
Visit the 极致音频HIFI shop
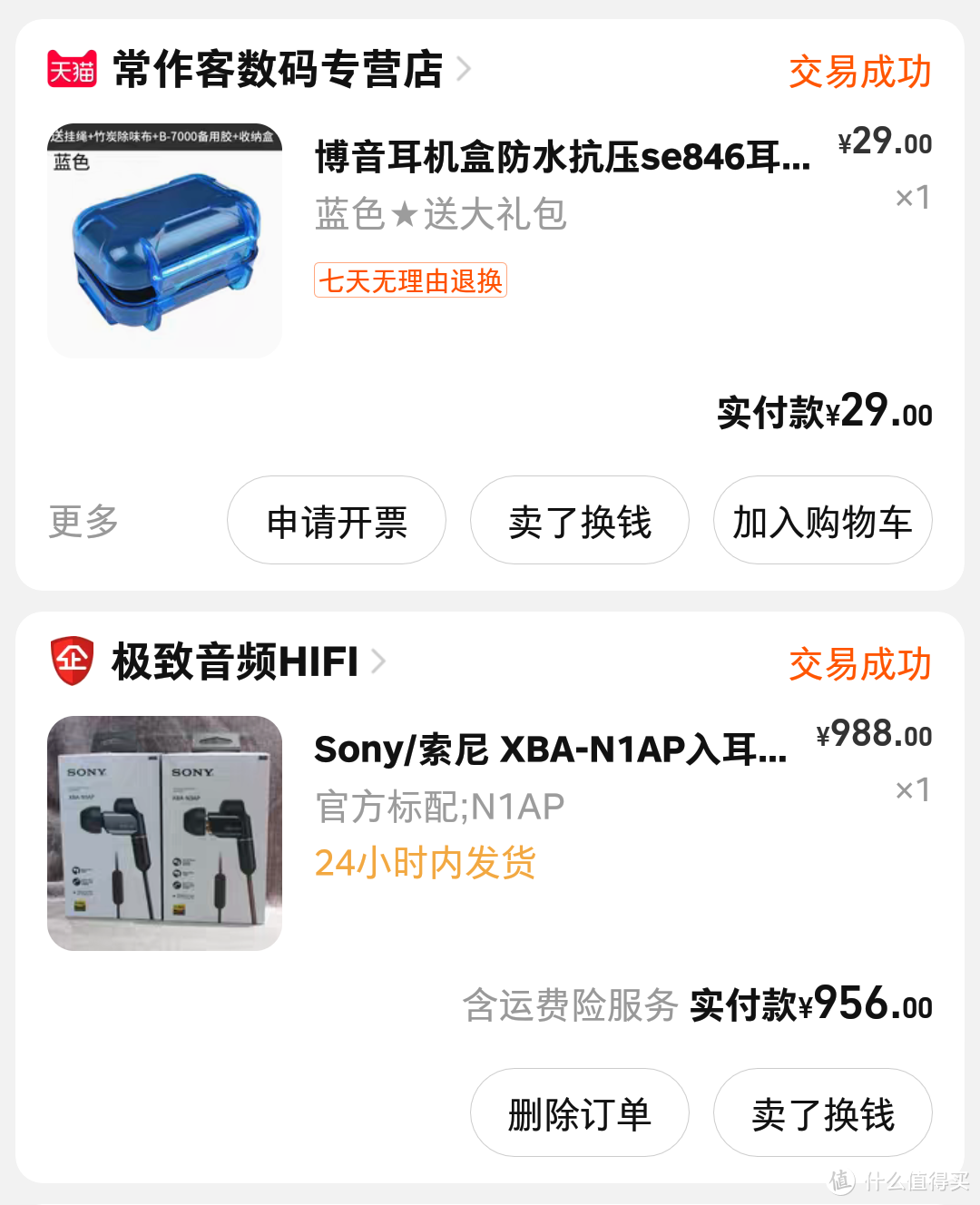tap(235, 661)
